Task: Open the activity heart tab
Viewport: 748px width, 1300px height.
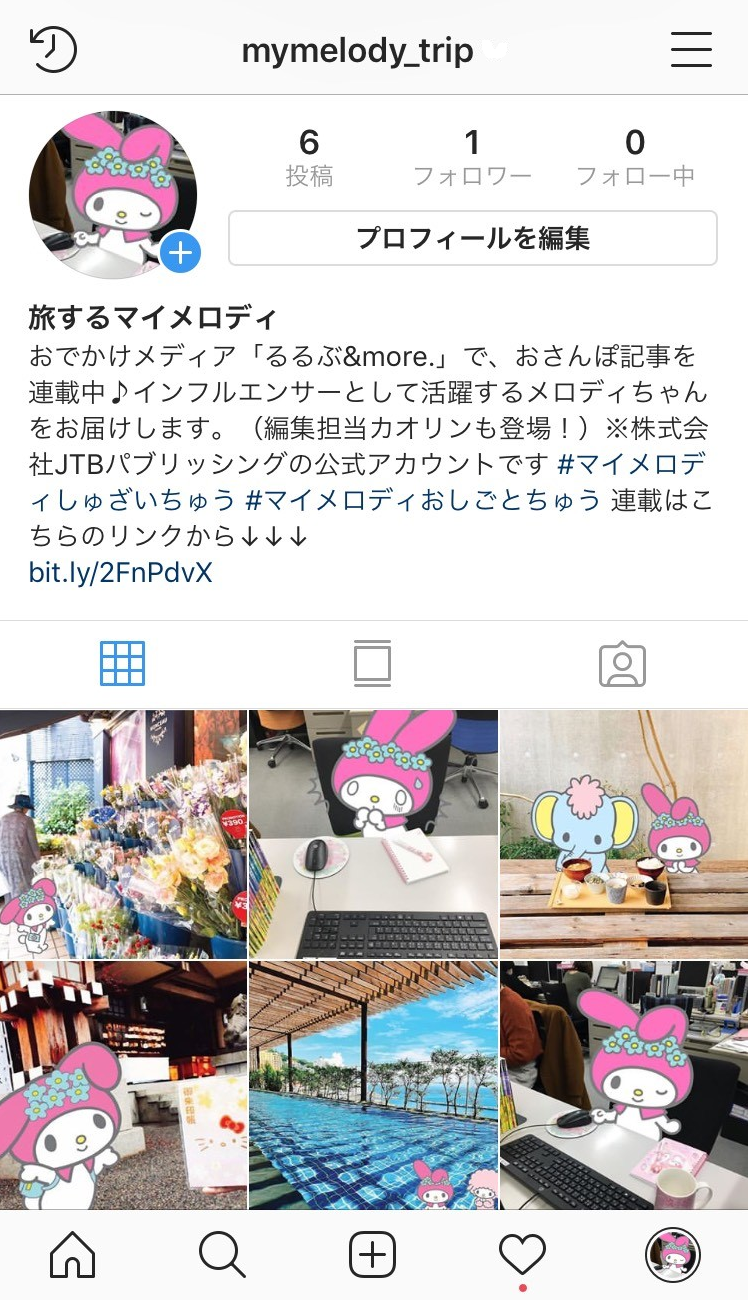Action: pos(522,1254)
